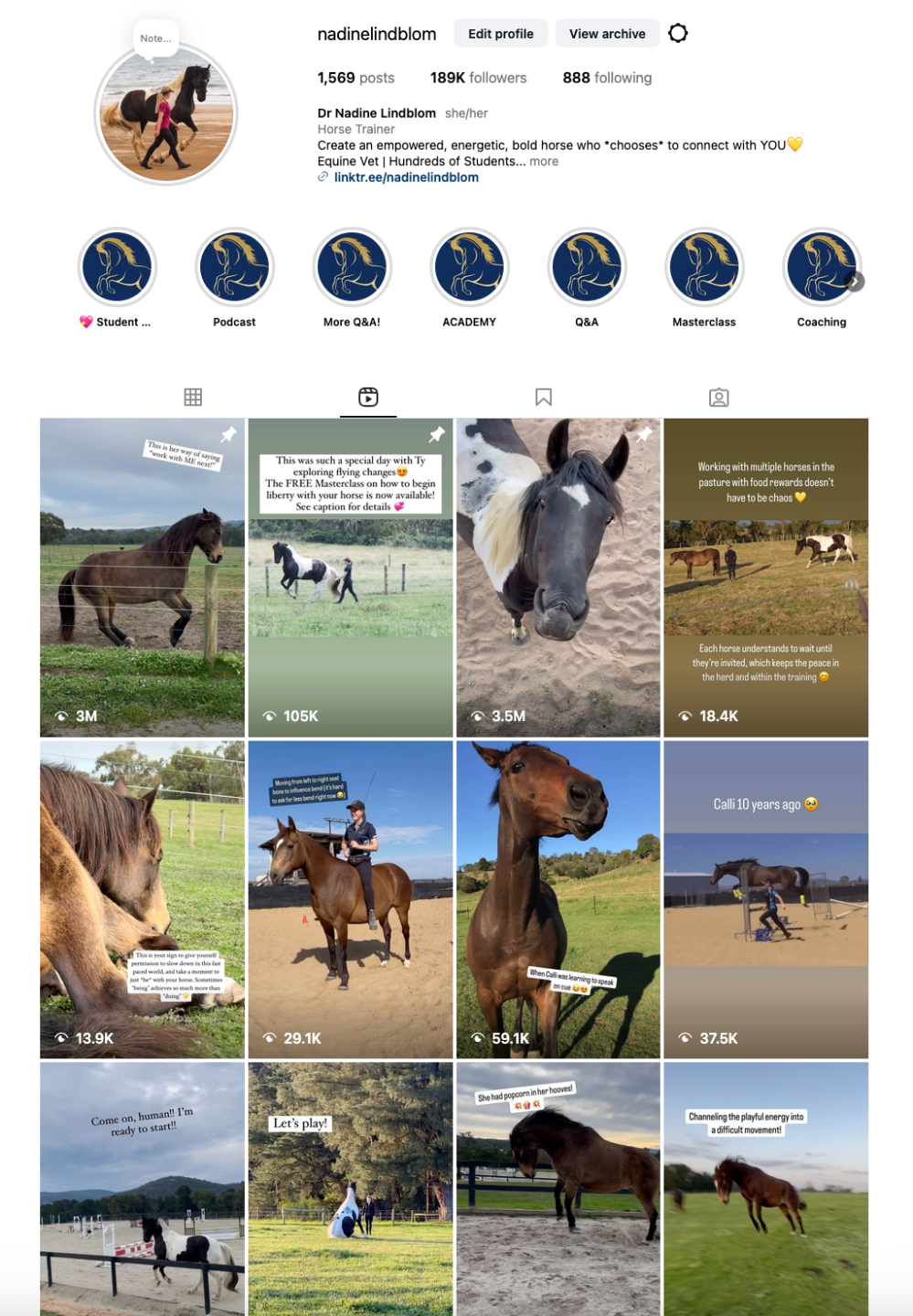Switch to the posts grid tab
Screen dimensions: 913x1316
193,398
